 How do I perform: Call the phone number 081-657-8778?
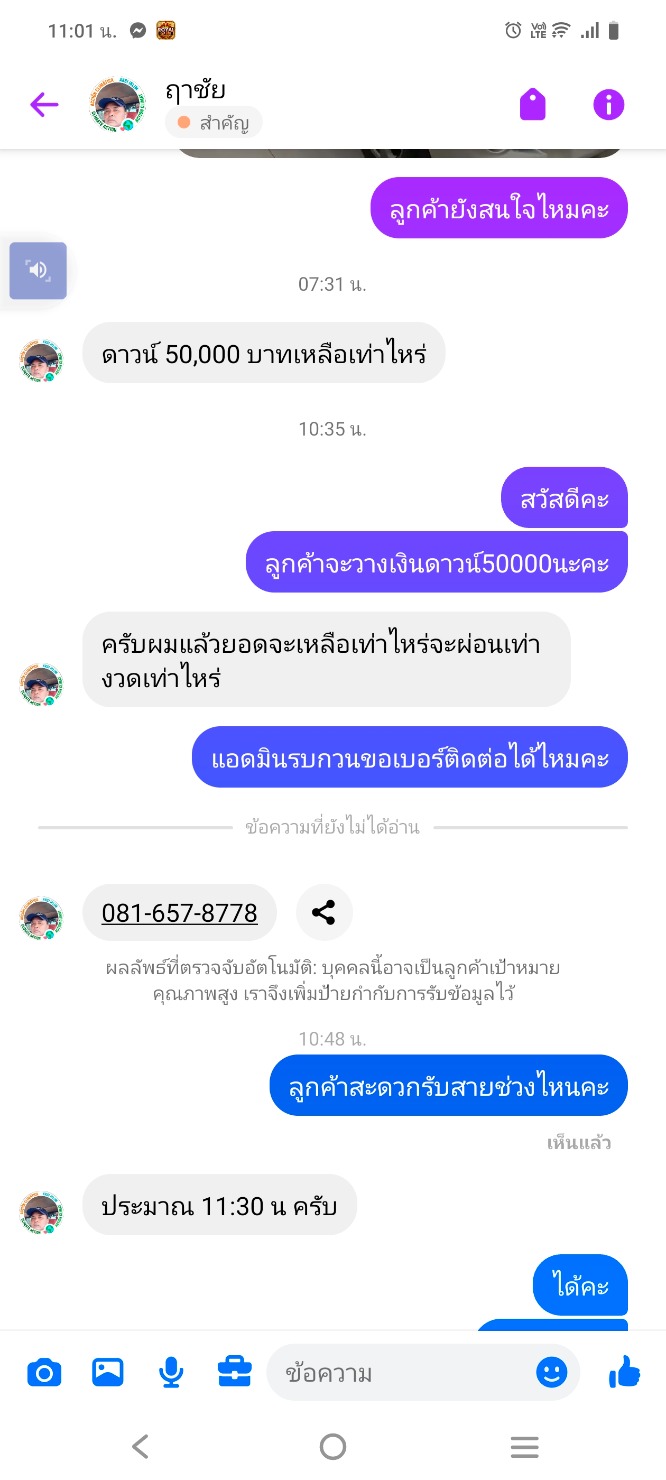click(180, 913)
